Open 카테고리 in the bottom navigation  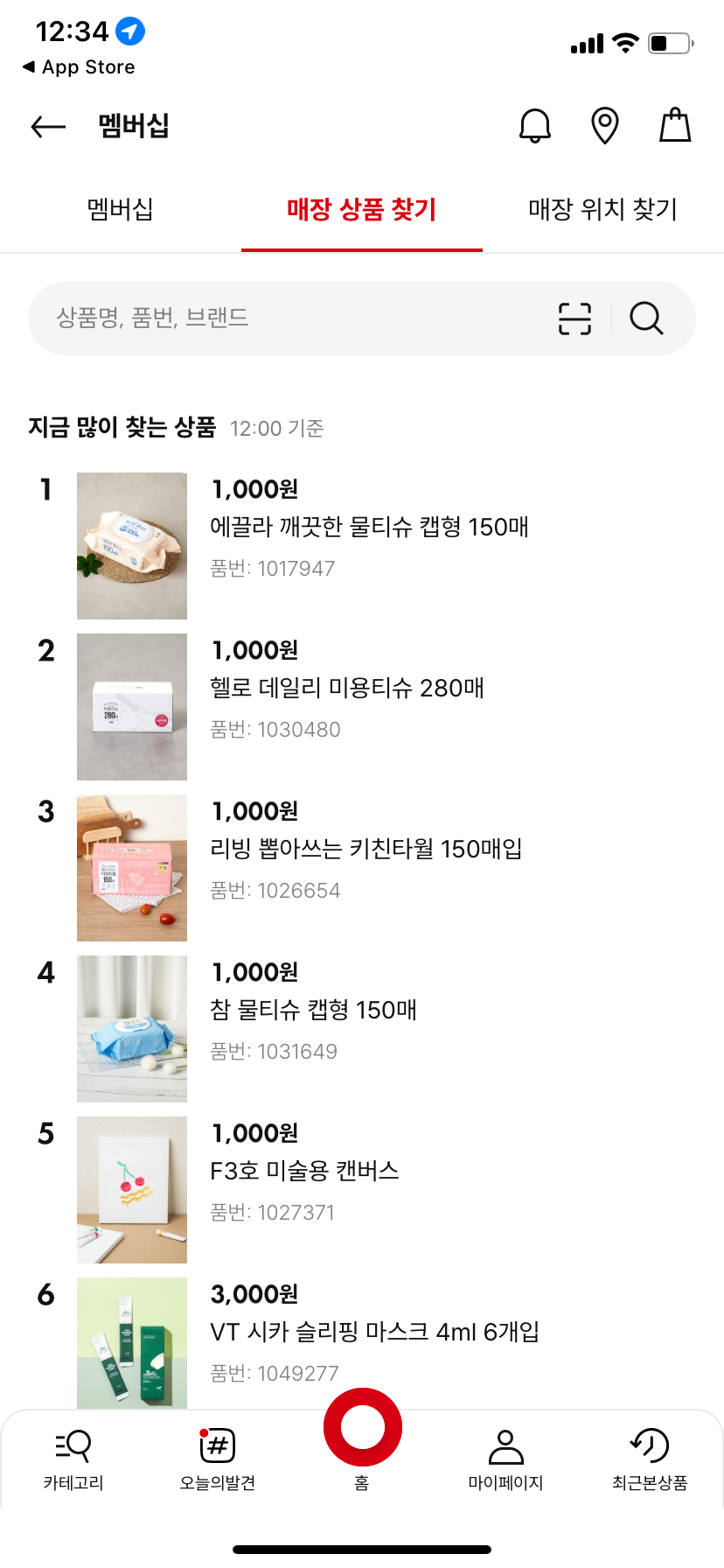pyautogui.click(x=73, y=1457)
